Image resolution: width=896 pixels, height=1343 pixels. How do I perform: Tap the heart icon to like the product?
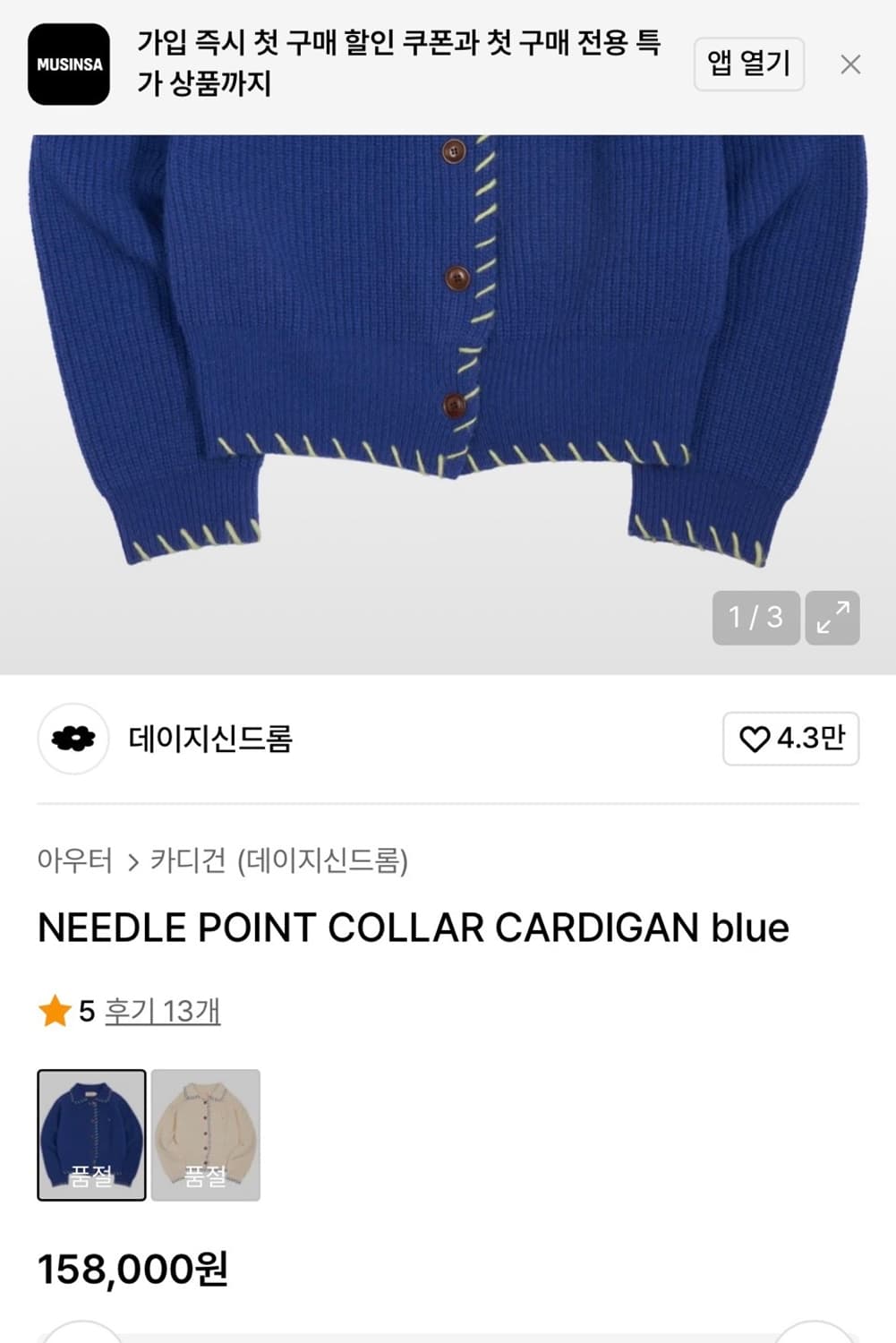click(754, 739)
